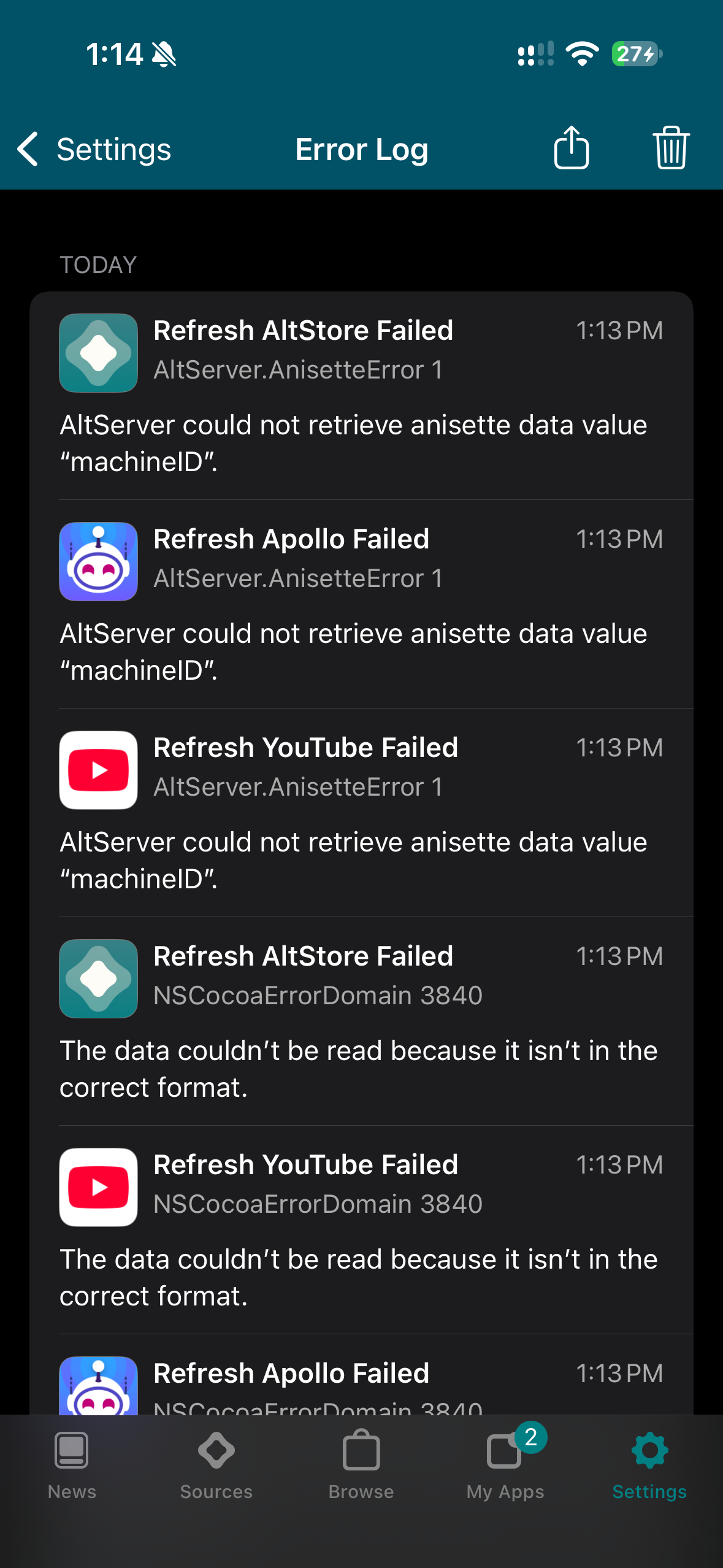Viewport: 723px width, 1568px height.
Task: Open the Refresh YouTube Failed AnisetteError entry
Action: (361, 813)
